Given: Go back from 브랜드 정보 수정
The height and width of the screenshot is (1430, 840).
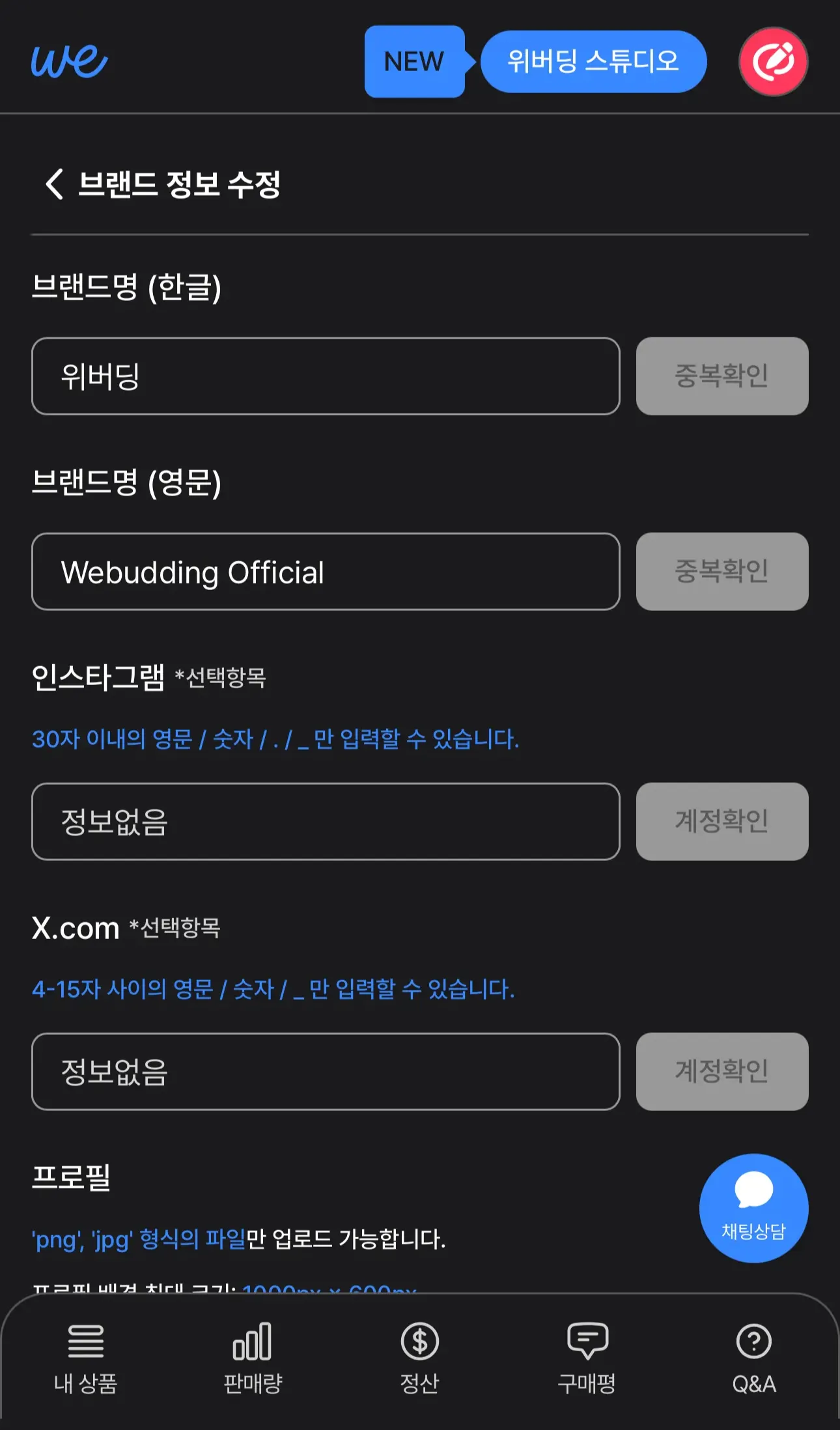Looking at the screenshot, I should click(x=55, y=184).
